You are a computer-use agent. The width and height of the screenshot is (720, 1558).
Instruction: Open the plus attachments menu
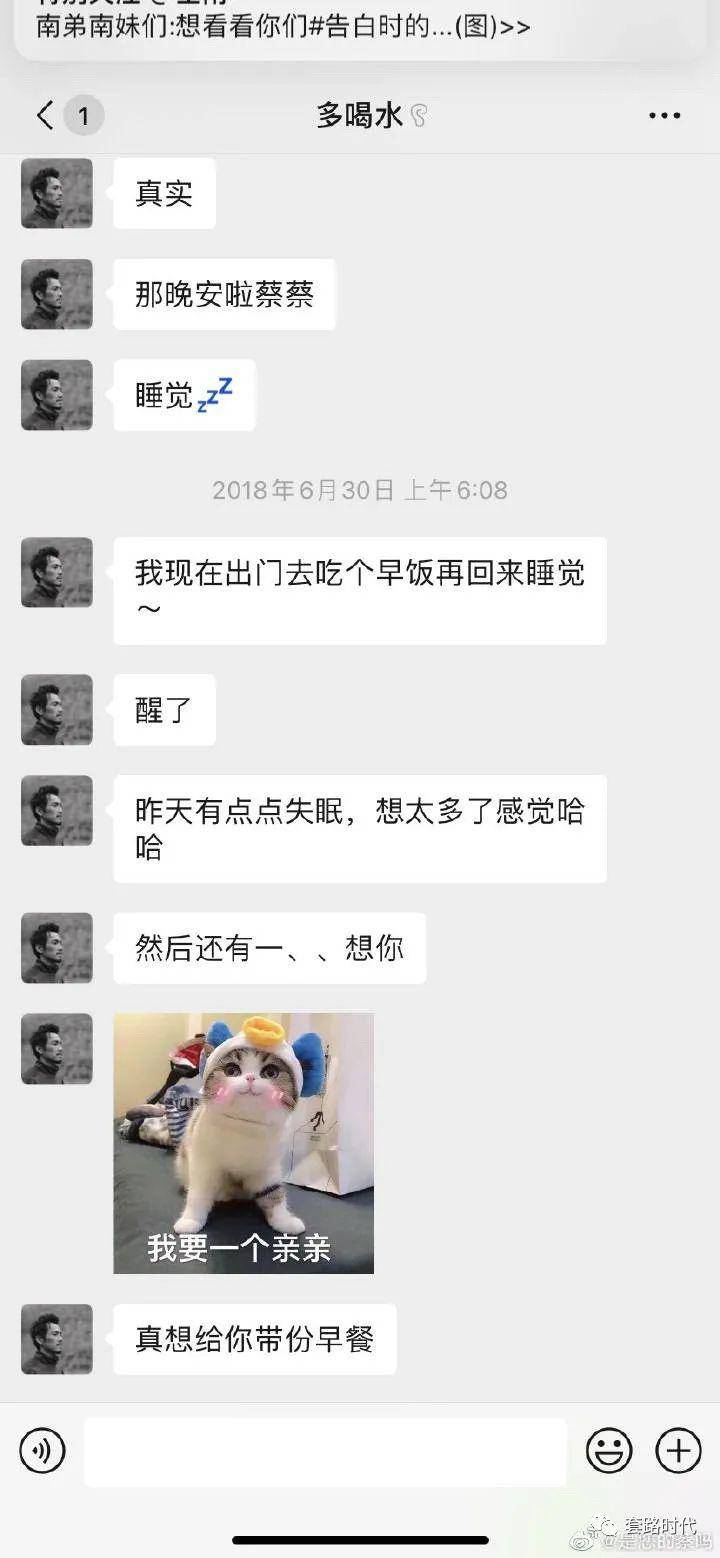678,1451
